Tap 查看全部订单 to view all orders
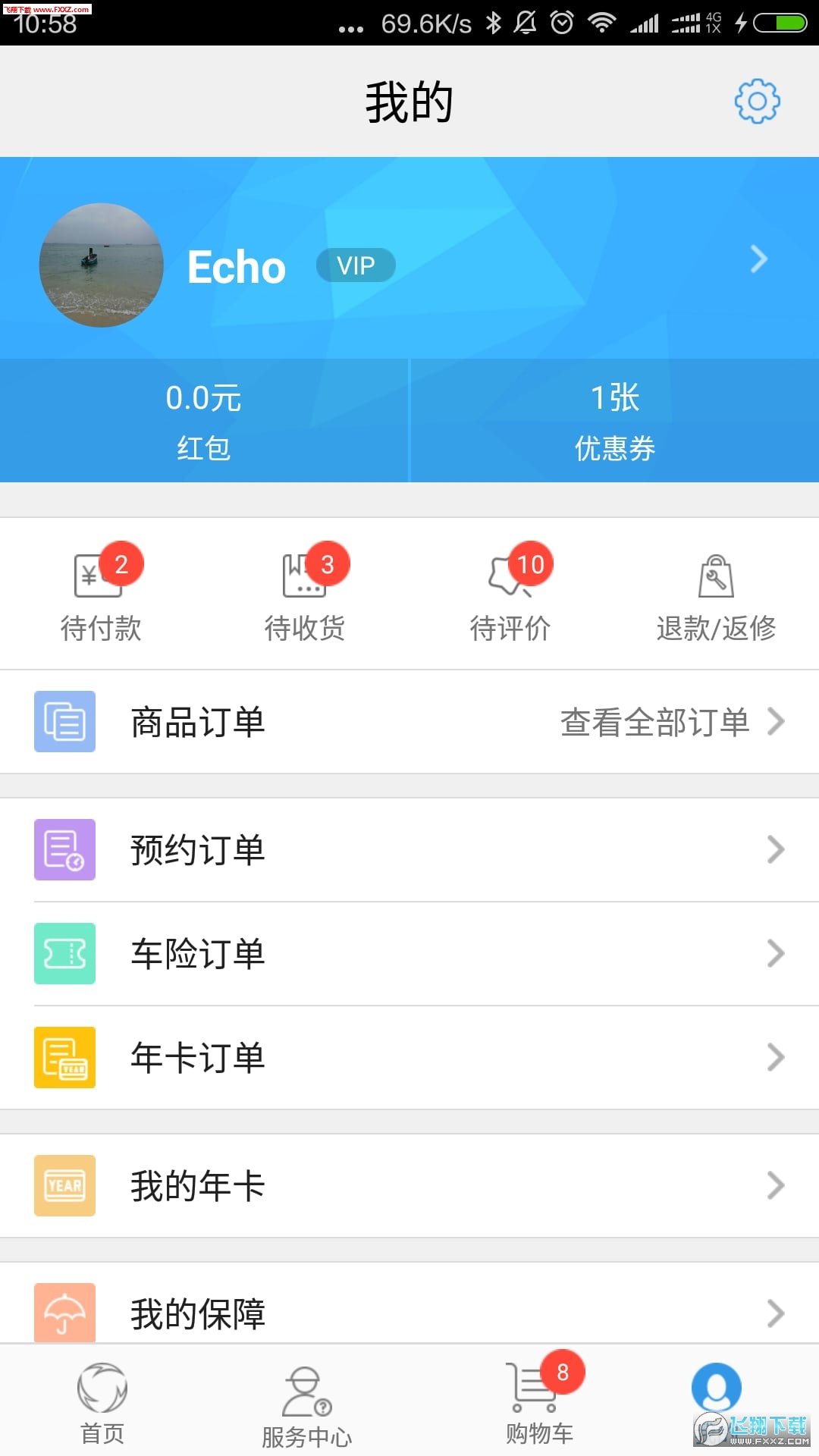Image resolution: width=819 pixels, height=1456 pixels. click(x=671, y=722)
